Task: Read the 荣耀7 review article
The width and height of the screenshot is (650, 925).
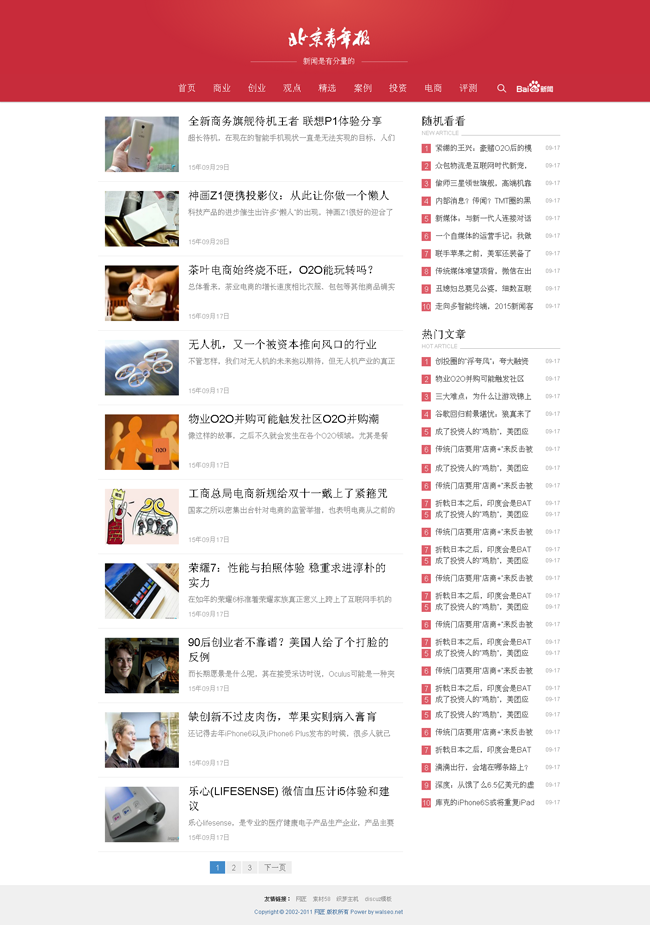Action: click(287, 574)
